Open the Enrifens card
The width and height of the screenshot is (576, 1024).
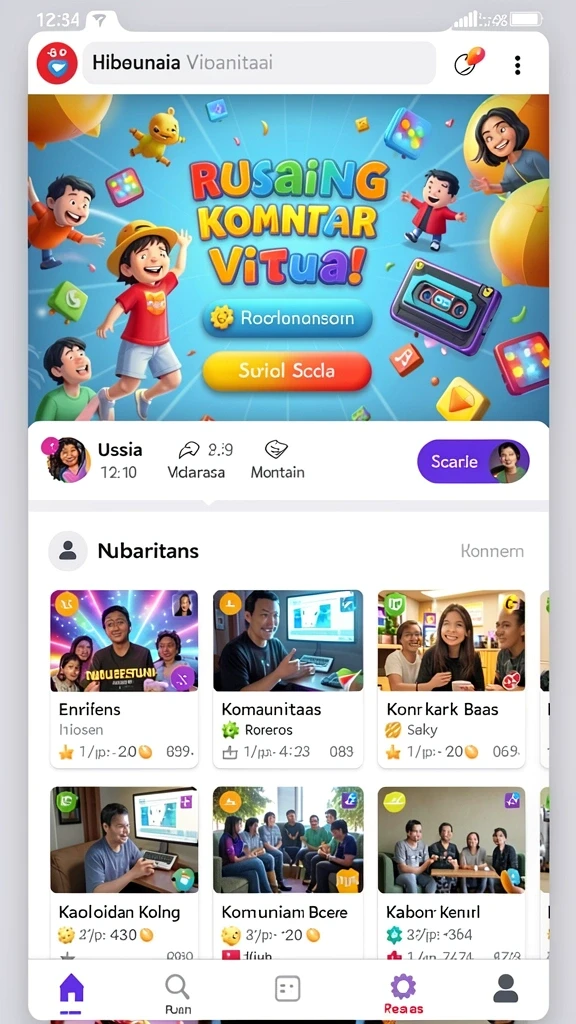pos(124,679)
